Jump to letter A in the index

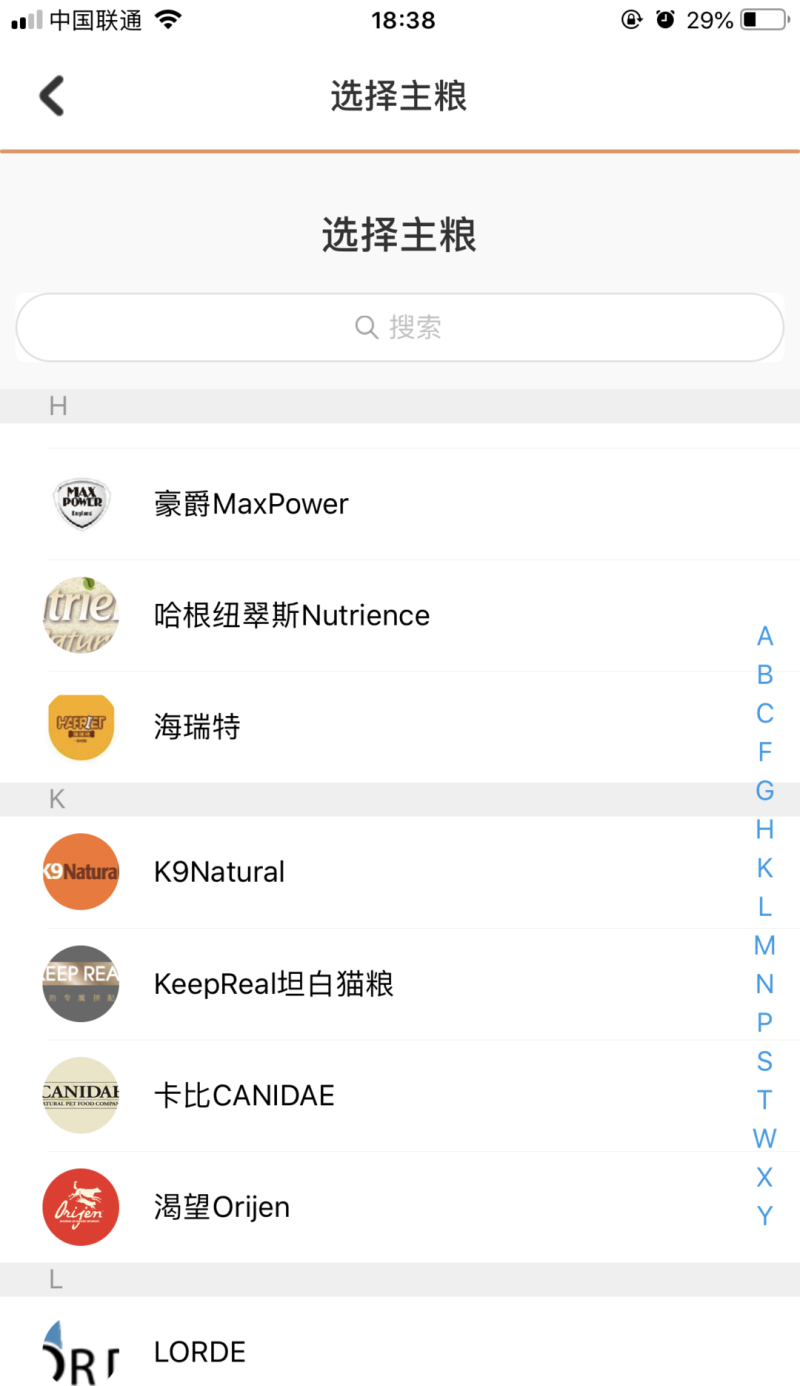click(x=765, y=637)
